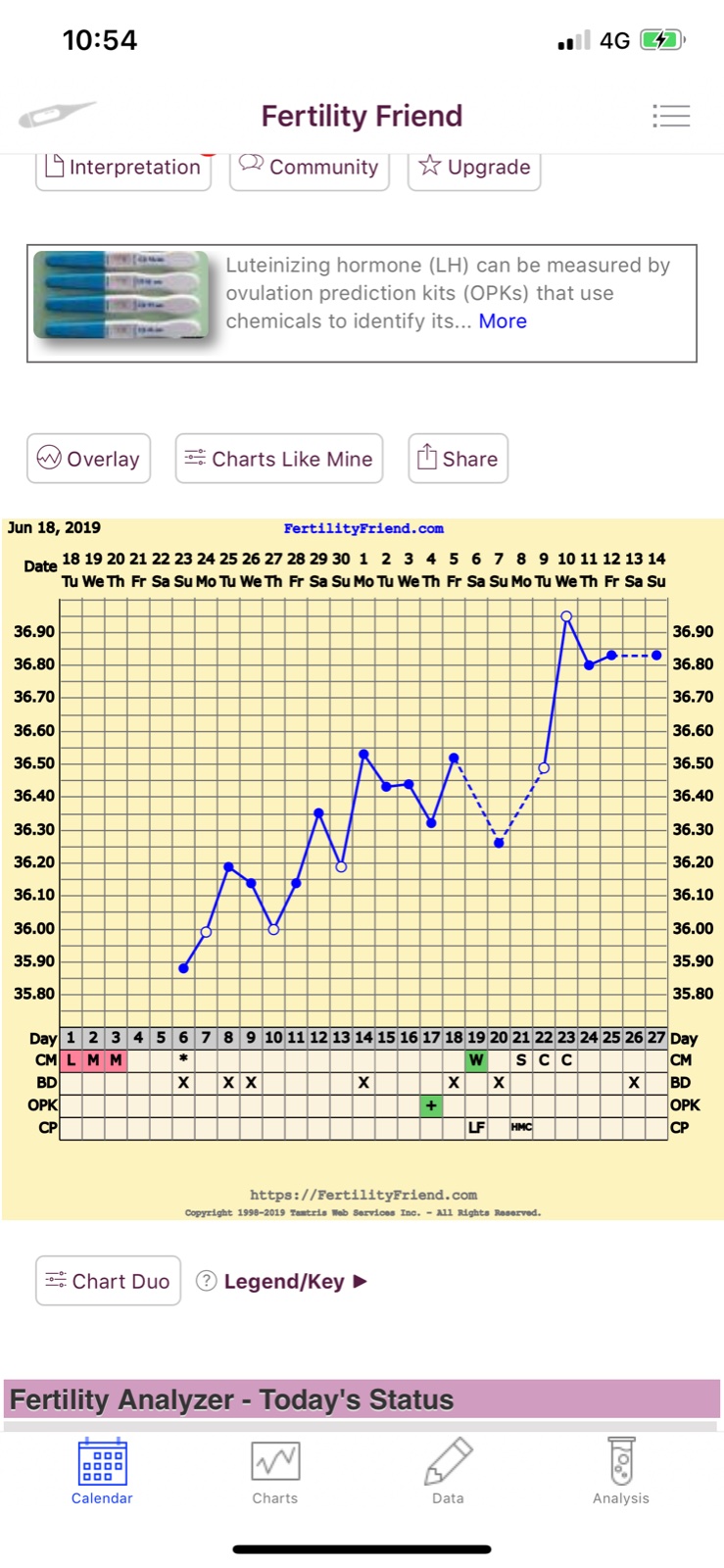Open the Overlay option

89,459
